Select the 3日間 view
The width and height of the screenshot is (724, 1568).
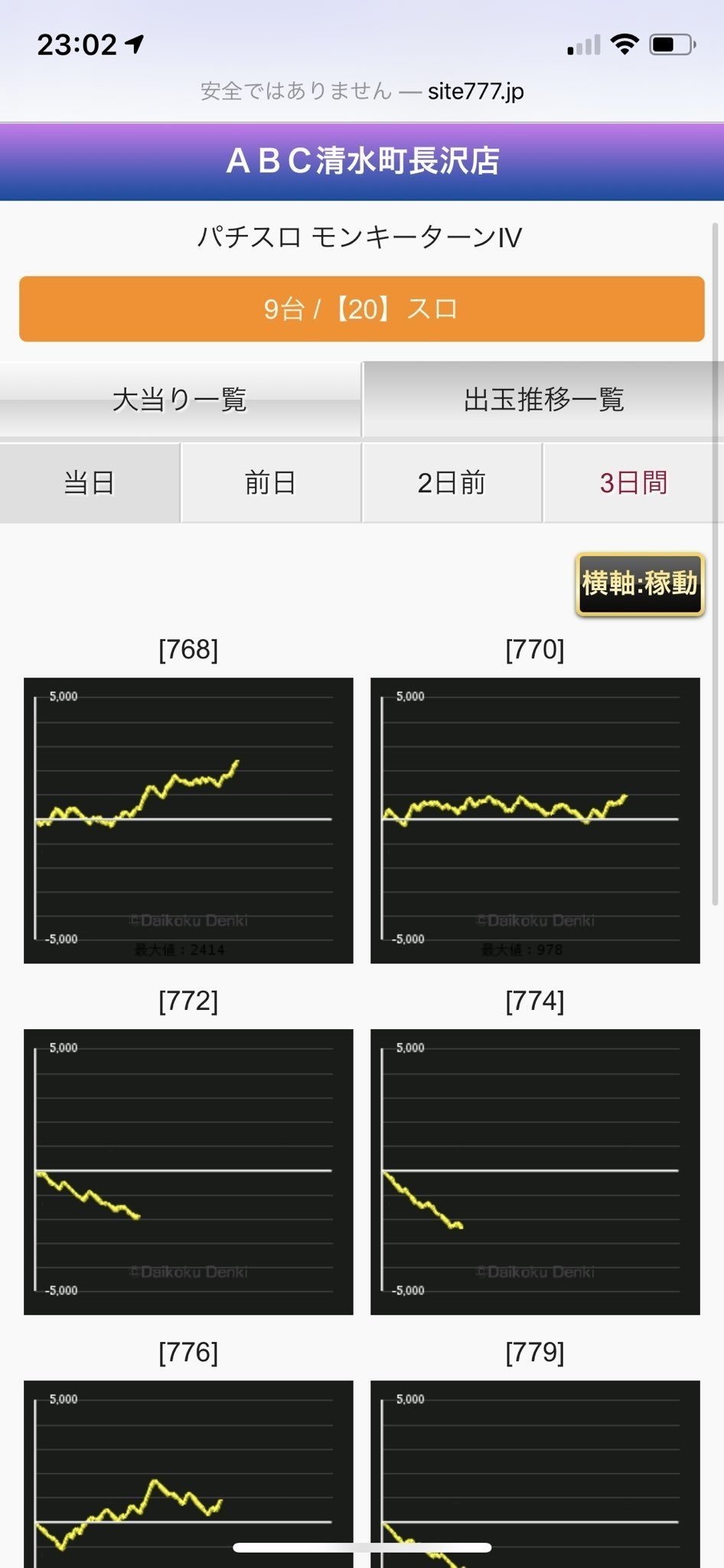633,483
